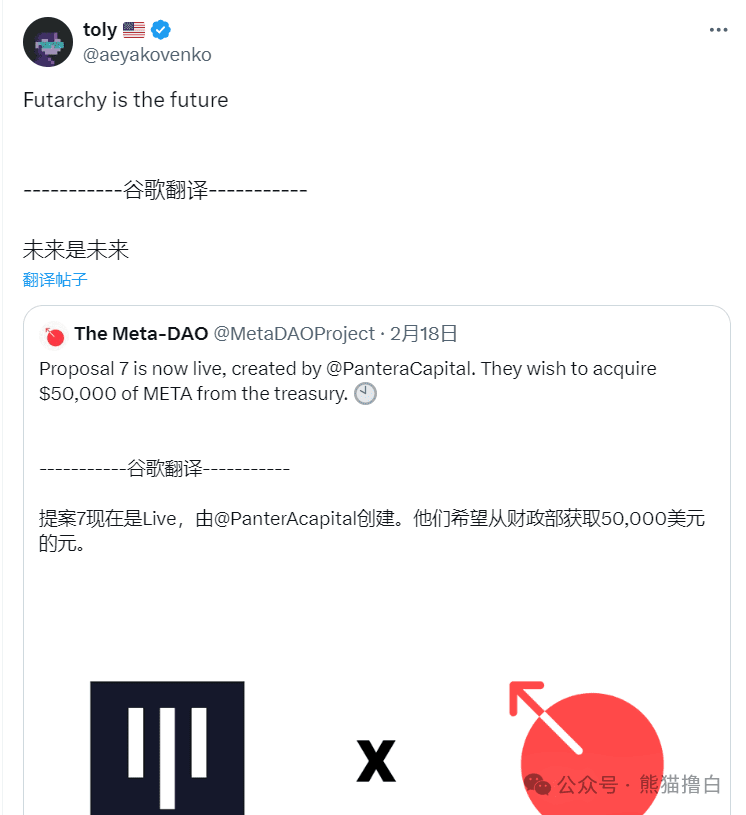Open toly's profile picture

[x=47, y=42]
